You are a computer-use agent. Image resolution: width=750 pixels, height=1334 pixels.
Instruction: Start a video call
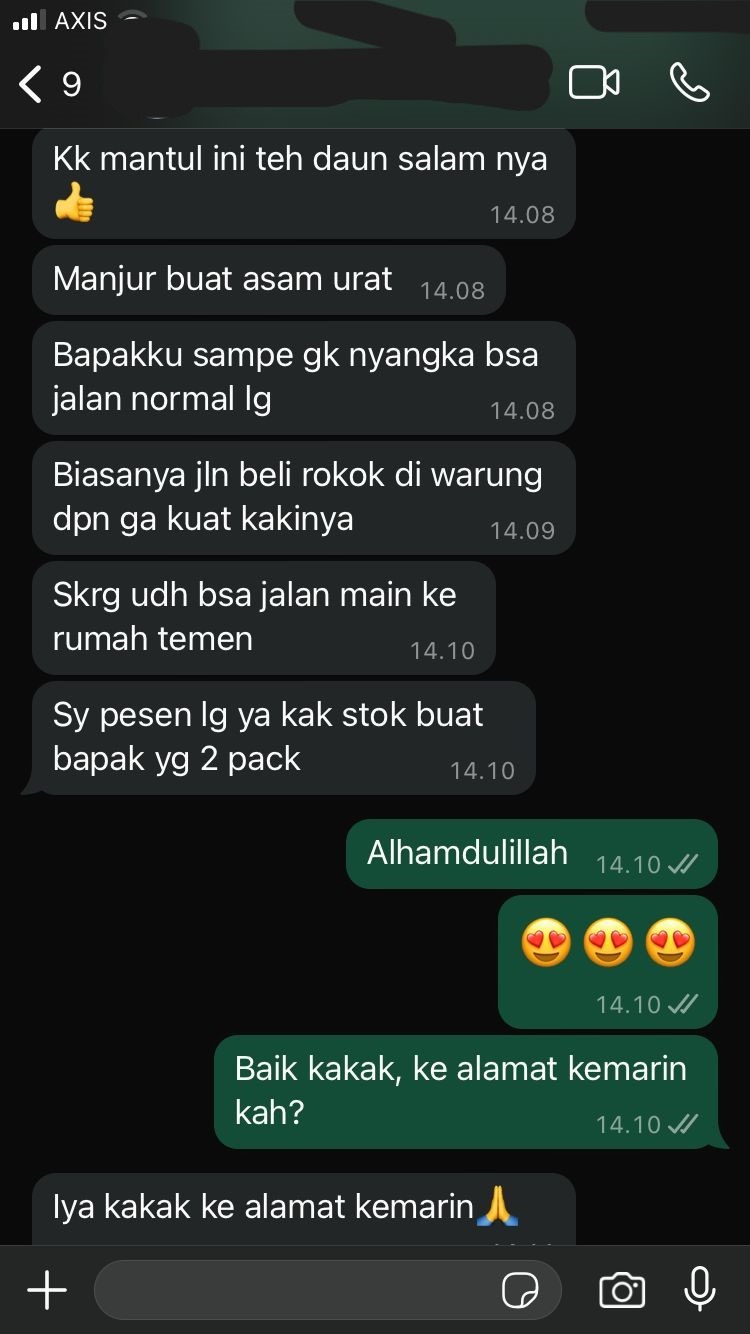pos(594,83)
